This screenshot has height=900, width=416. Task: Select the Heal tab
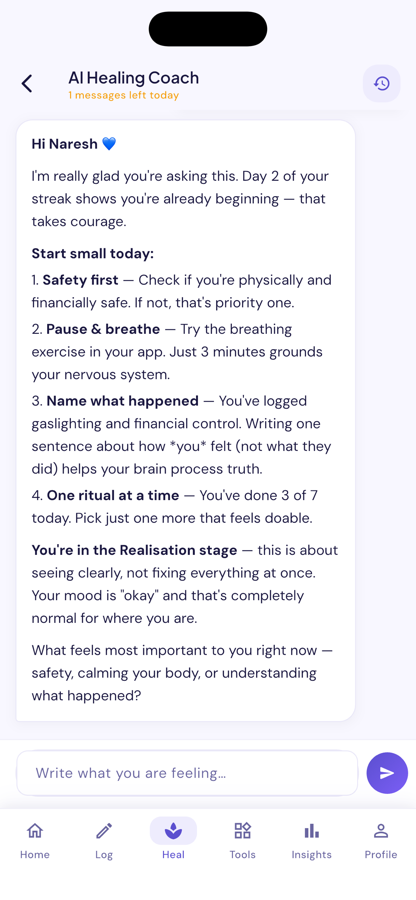173,840
